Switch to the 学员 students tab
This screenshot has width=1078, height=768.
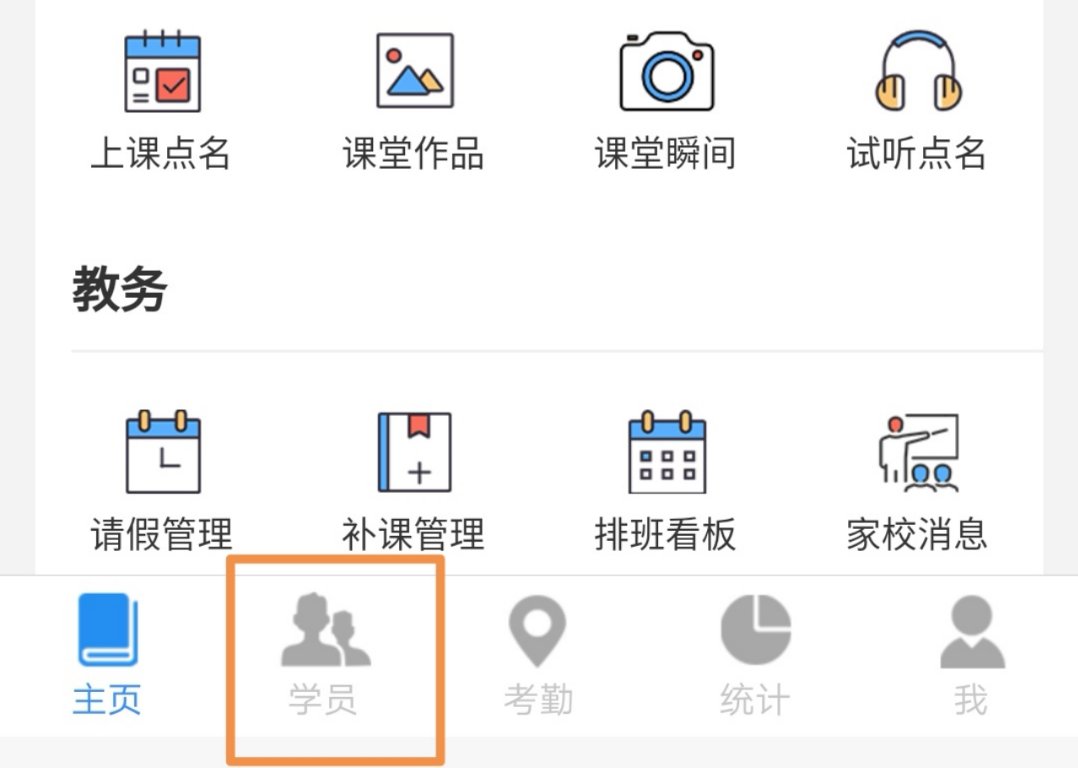point(324,655)
